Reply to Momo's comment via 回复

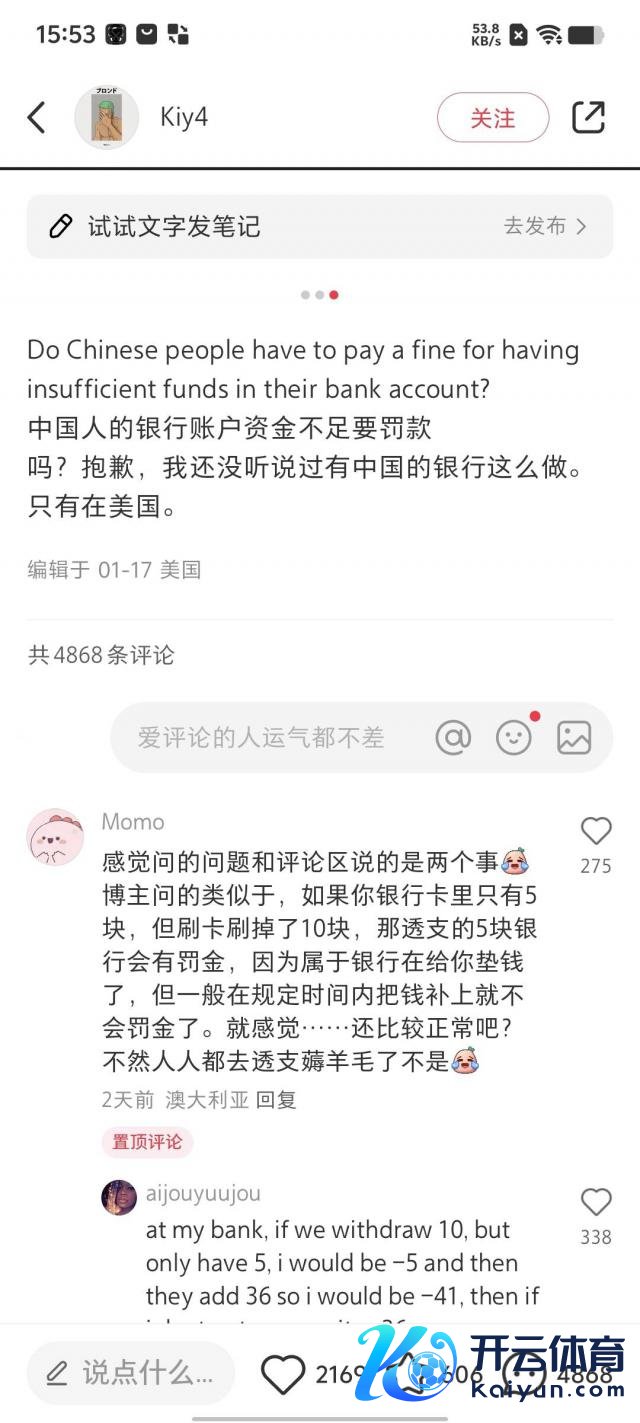coord(276,1100)
